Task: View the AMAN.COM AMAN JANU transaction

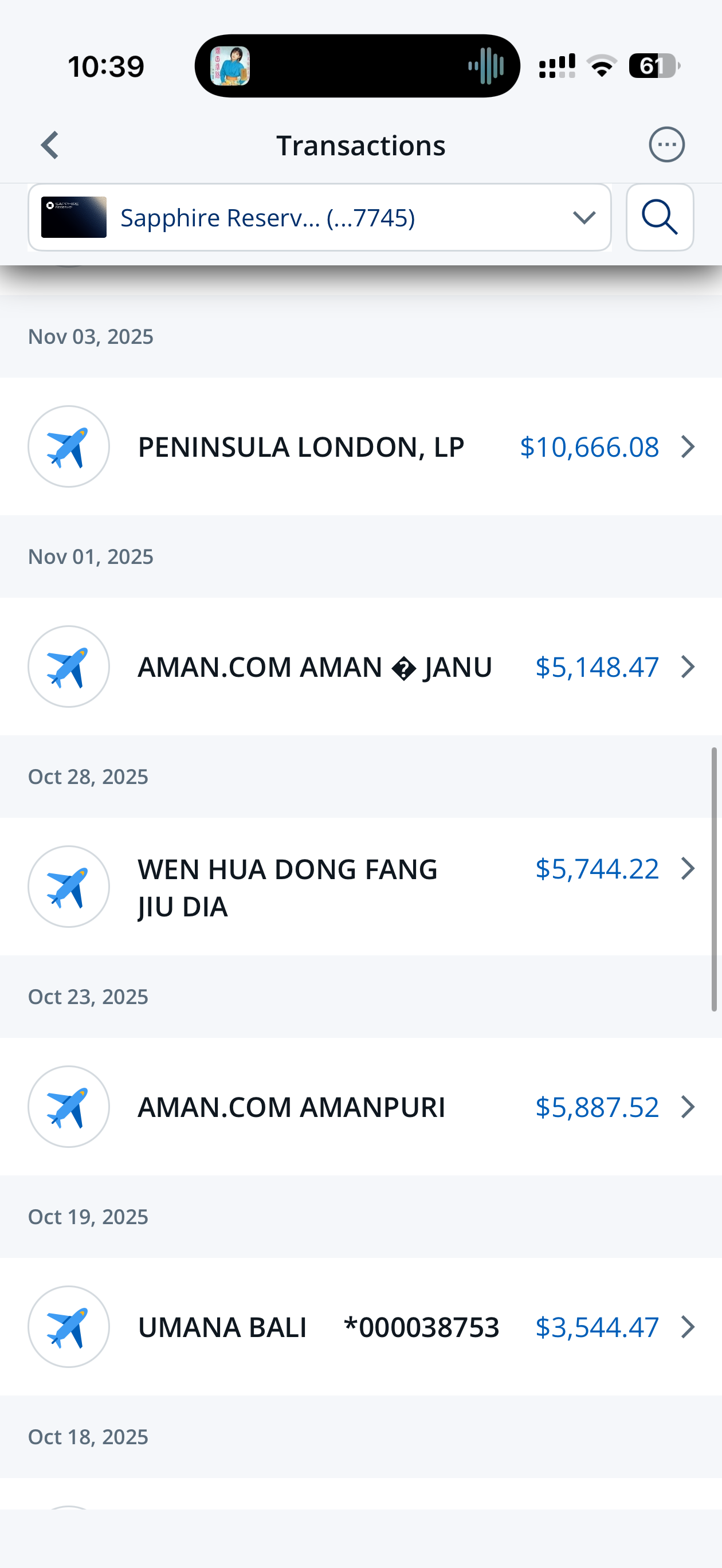Action: pos(361,667)
